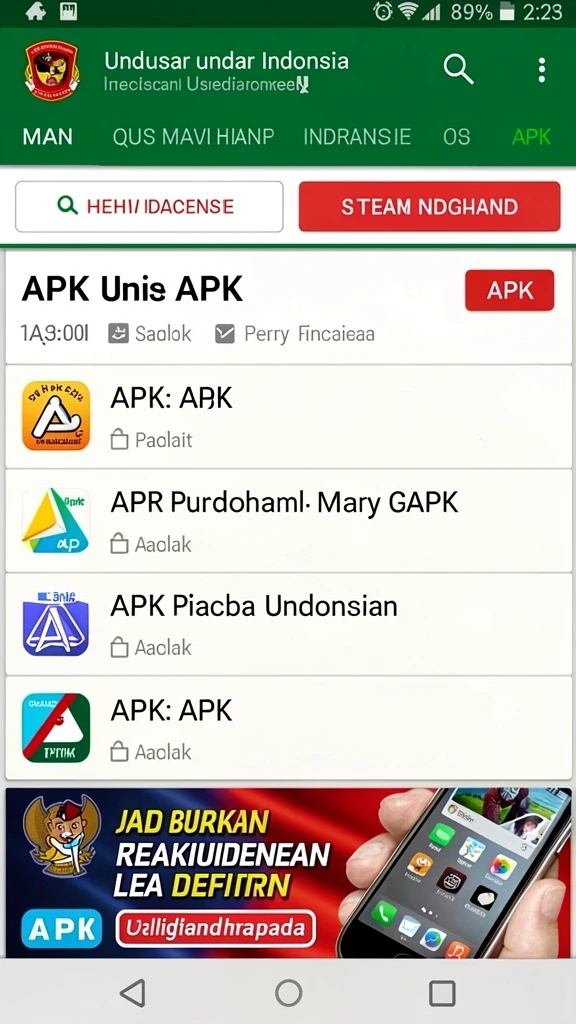Tap the HEHI/ IDACENSE search box
The width and height of the screenshot is (576, 1024).
pos(150,206)
